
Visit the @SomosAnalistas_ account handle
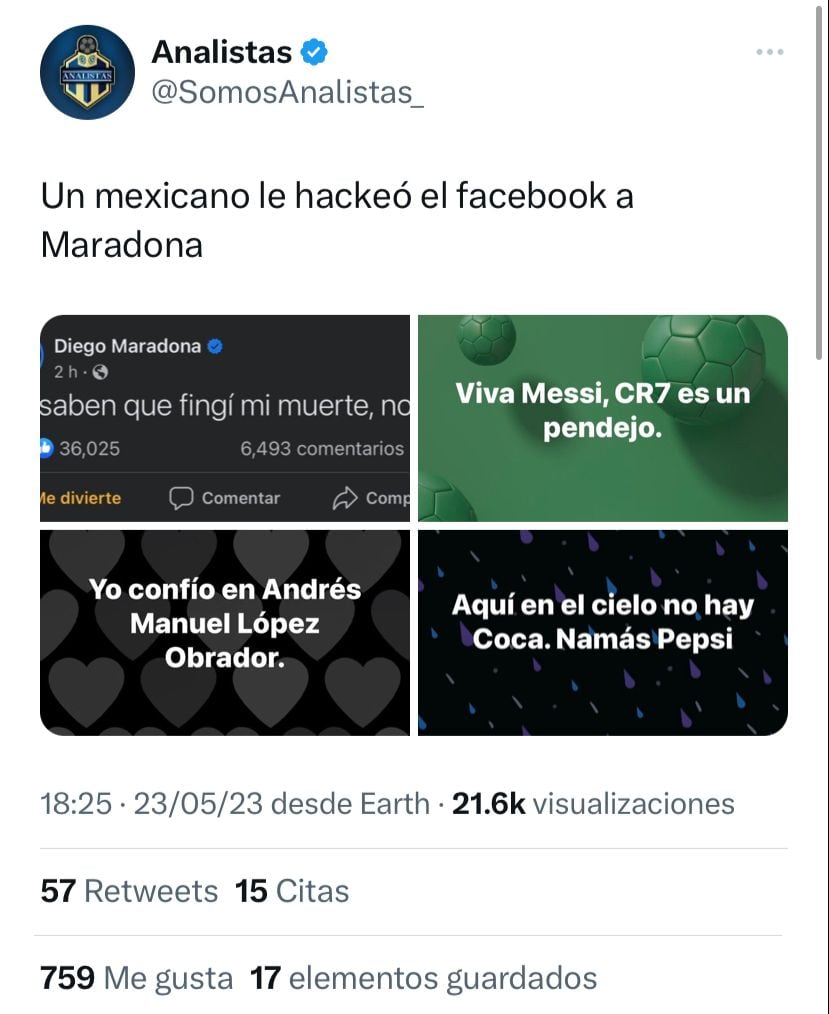coord(288,92)
